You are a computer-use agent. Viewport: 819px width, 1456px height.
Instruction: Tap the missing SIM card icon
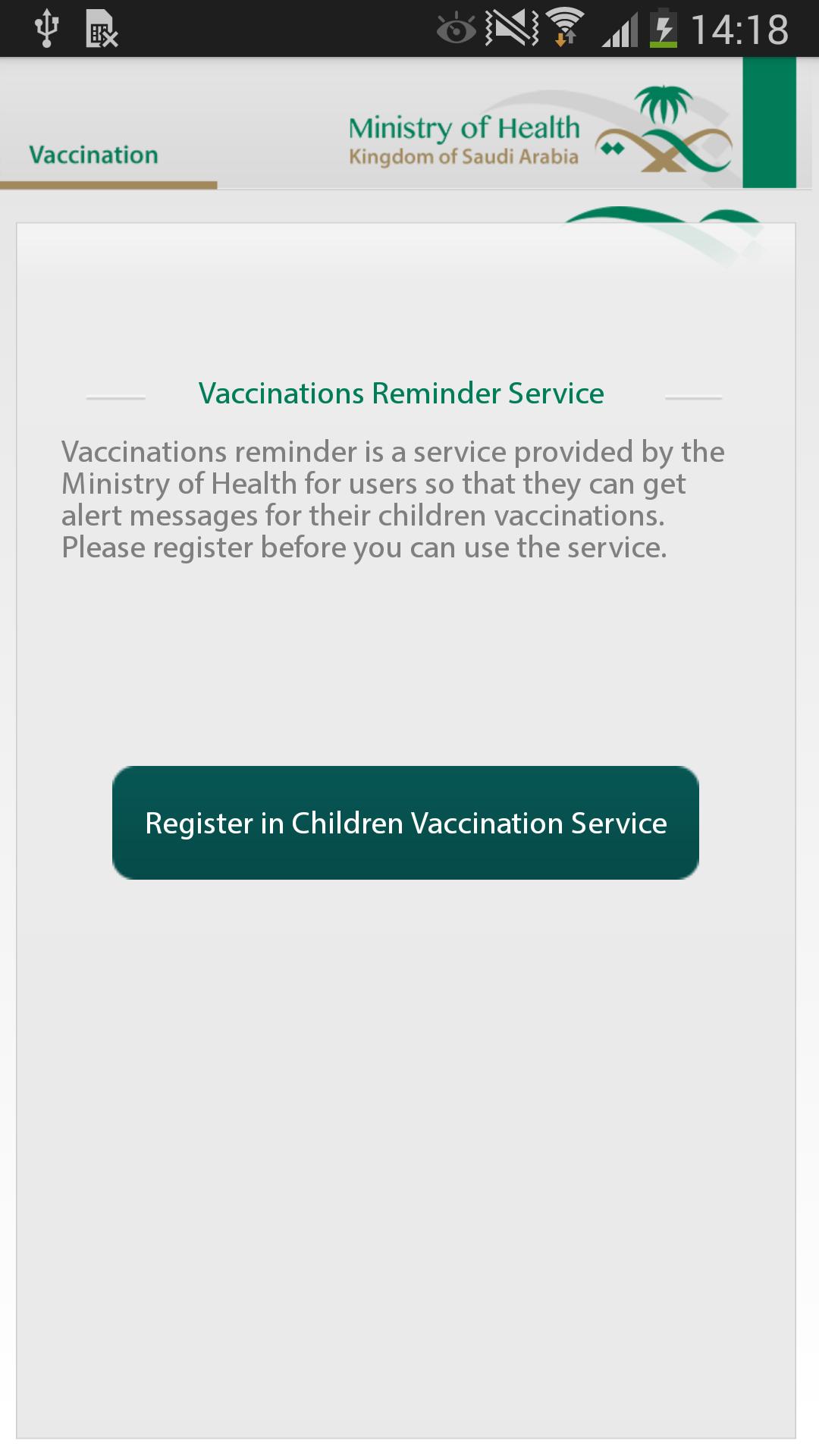point(102,29)
